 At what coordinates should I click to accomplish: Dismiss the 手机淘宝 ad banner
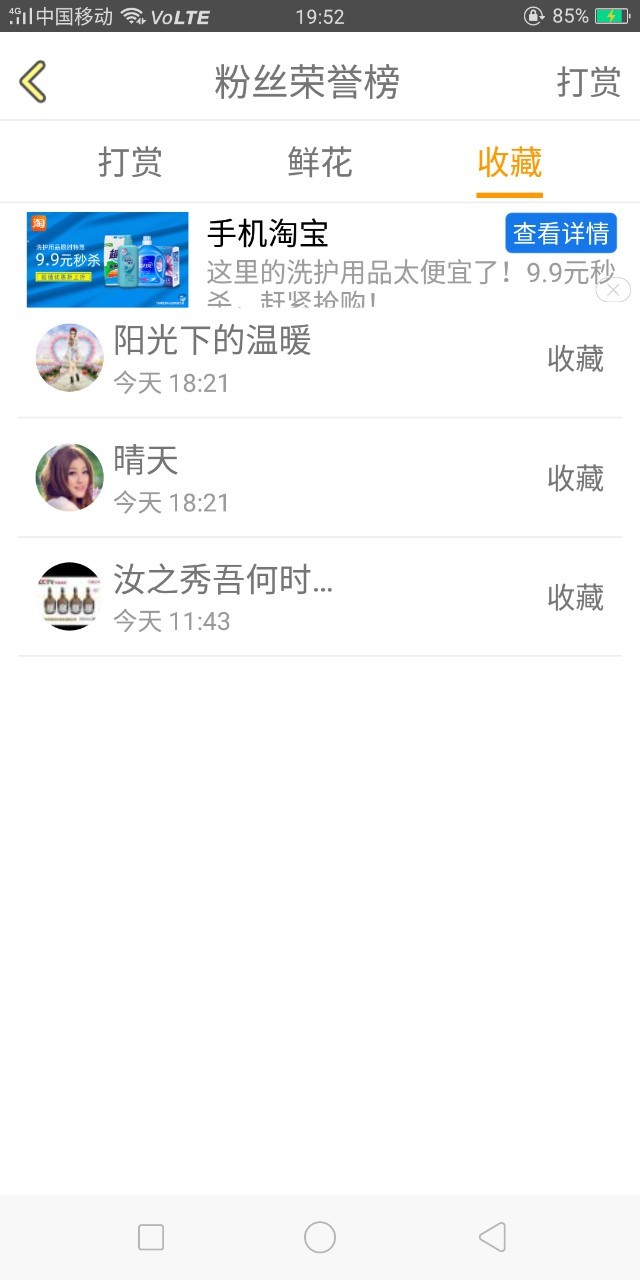click(614, 290)
